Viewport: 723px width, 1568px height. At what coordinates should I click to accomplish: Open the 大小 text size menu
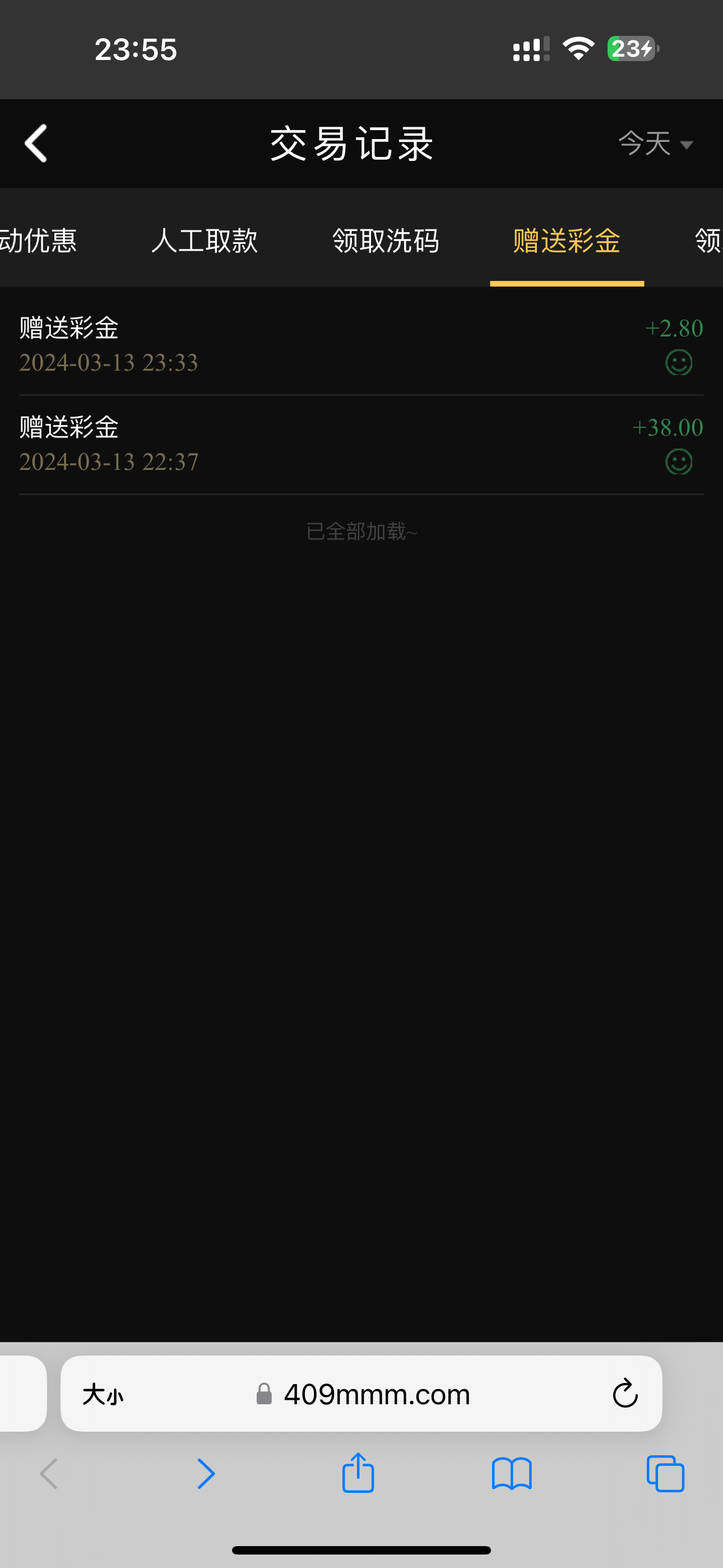[102, 1393]
